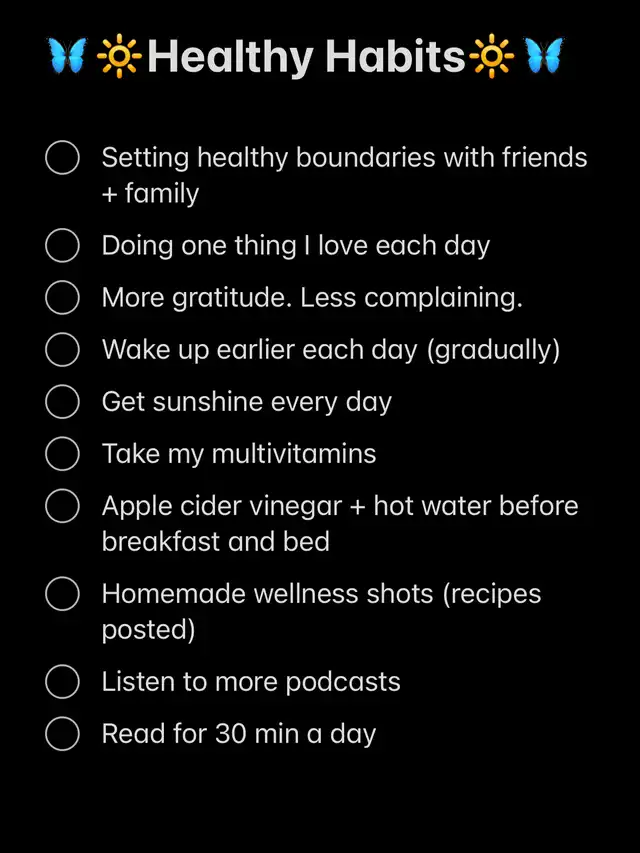Mark 'Homemade wellness shots' as completed

point(62,594)
